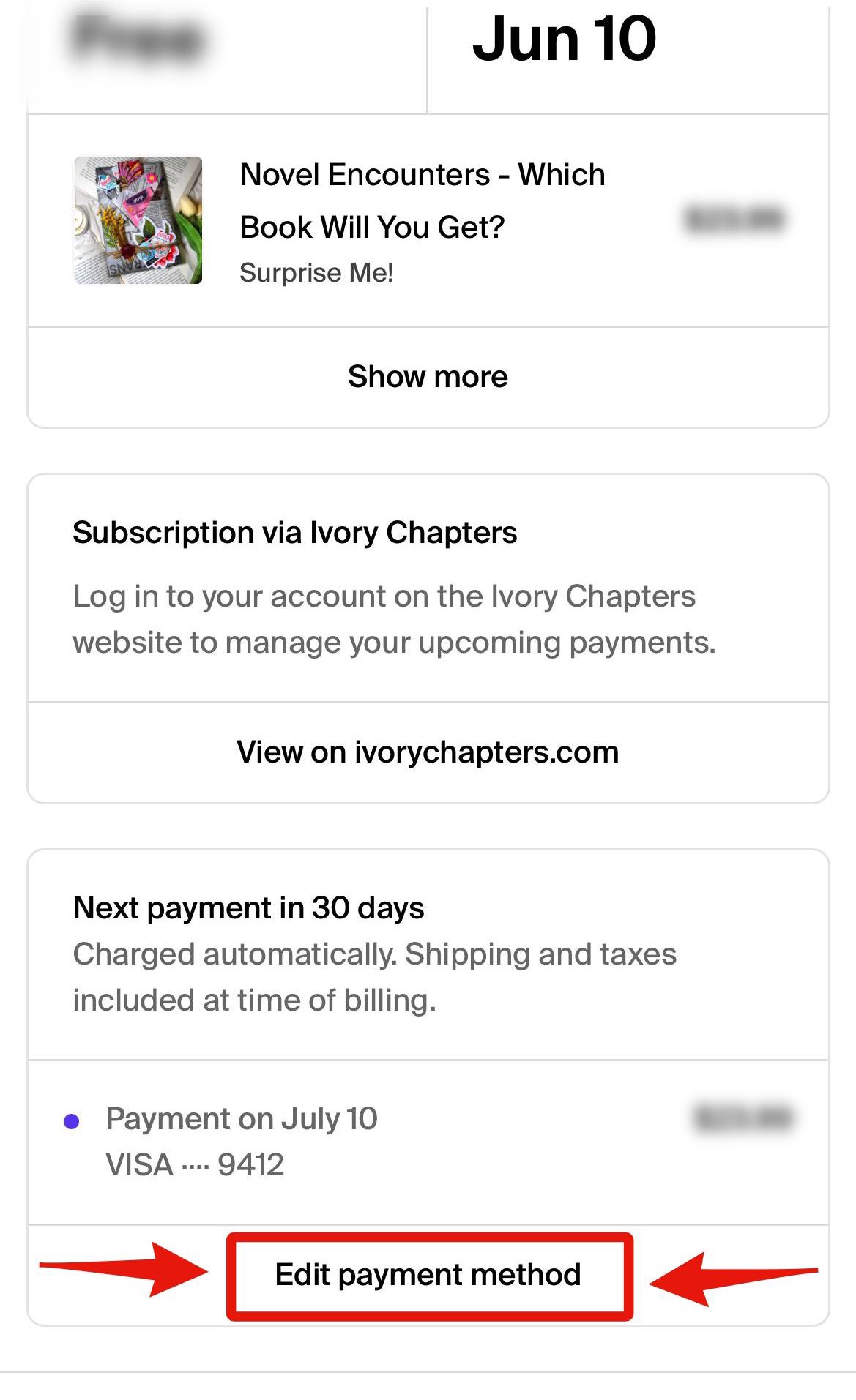Expand the order with Show more

click(428, 377)
